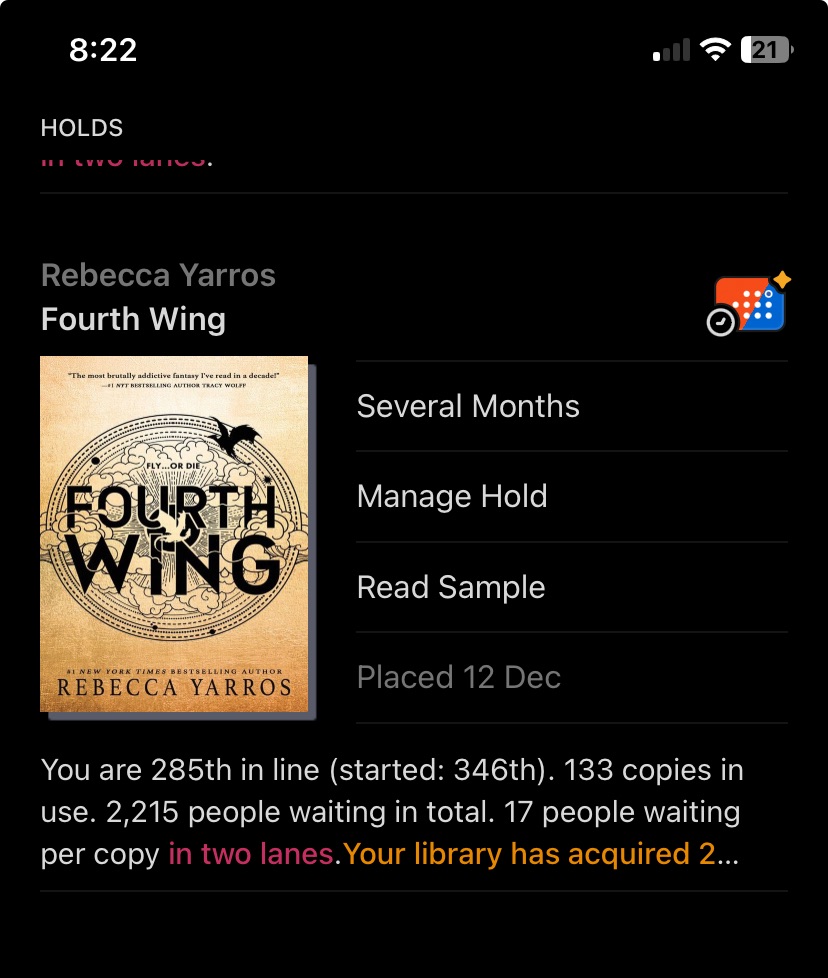
Task: Read Sample of Fourth Wing
Action: pos(451,587)
